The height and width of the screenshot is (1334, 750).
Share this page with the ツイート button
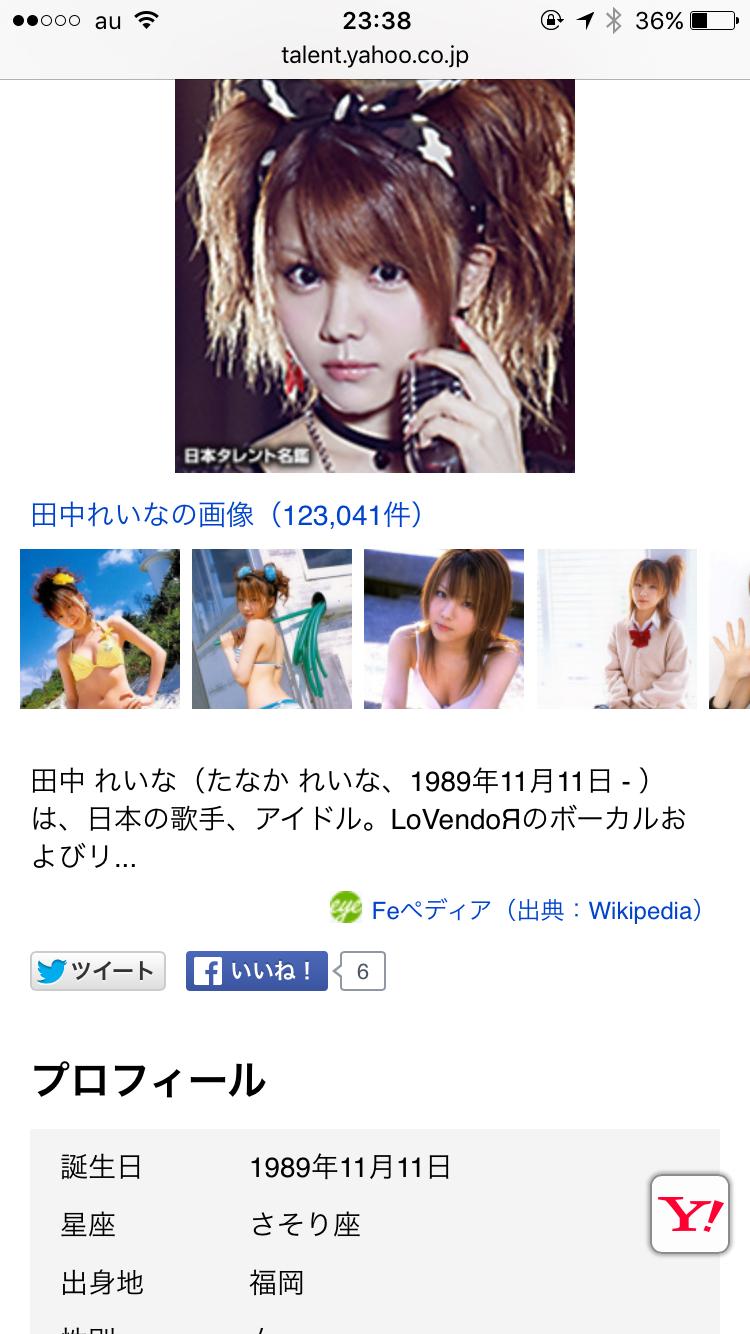tap(98, 971)
